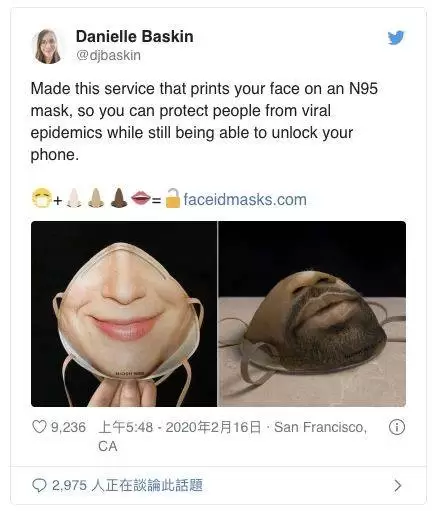
Task: Open the 2,975 people talking conversation
Action: point(218,485)
